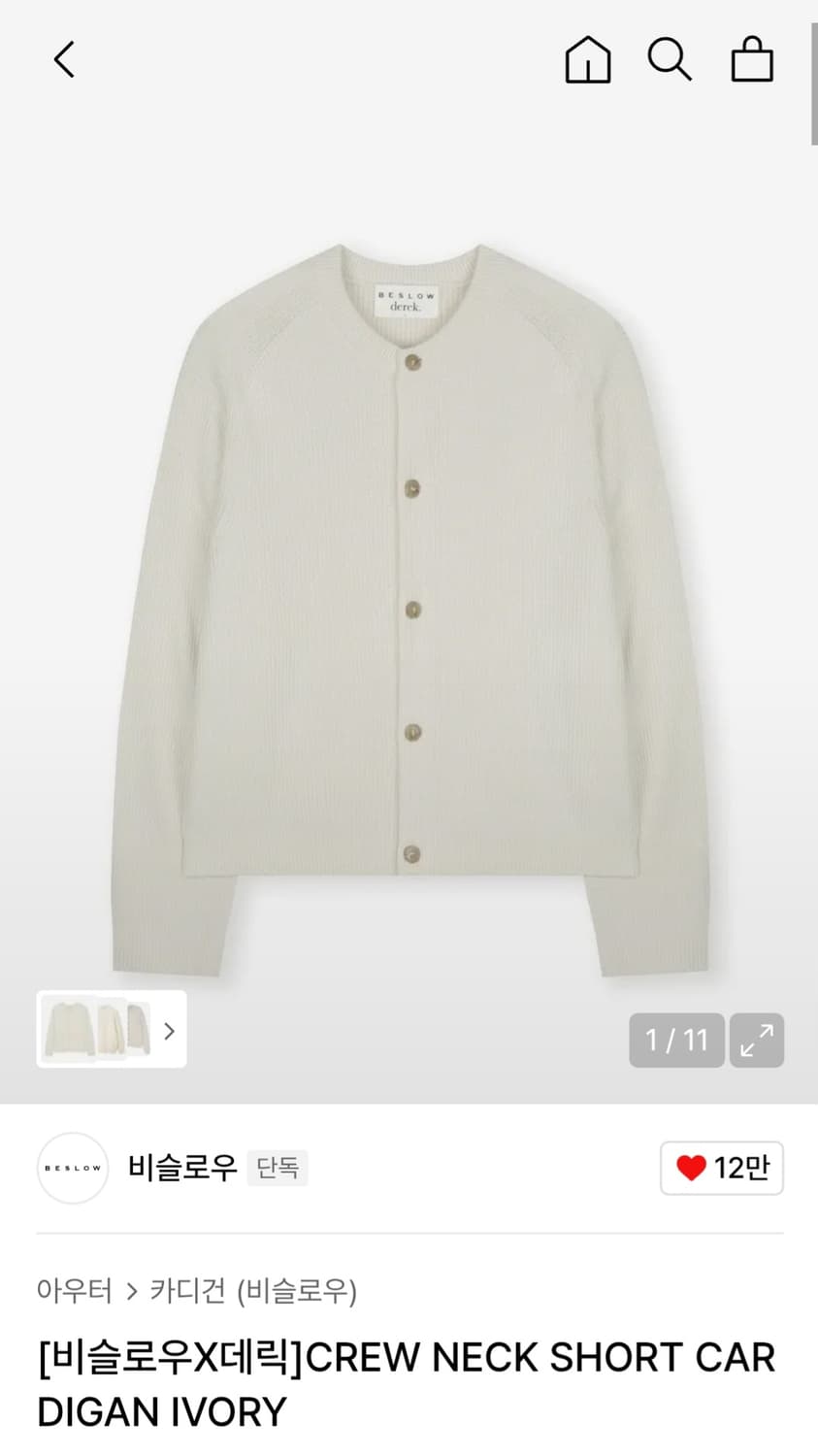Open the 아우터 category breadcrumb

(x=74, y=1290)
